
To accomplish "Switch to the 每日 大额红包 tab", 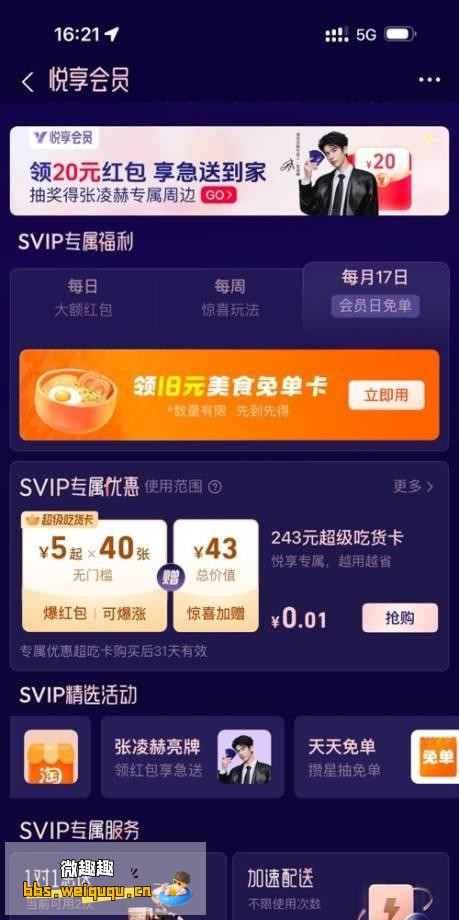I will (x=83, y=298).
